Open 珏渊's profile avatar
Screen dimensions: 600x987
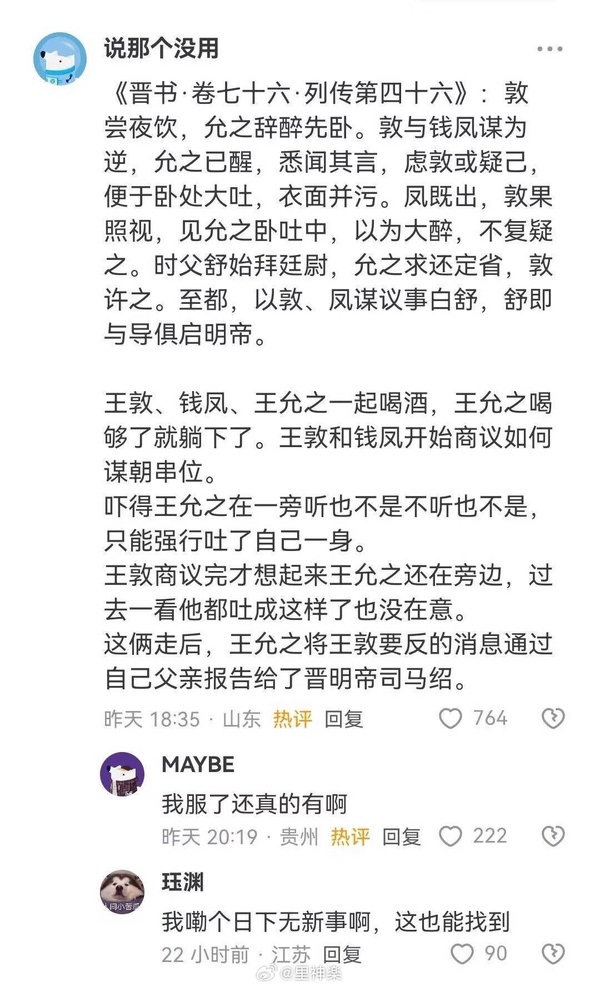(x=121, y=892)
